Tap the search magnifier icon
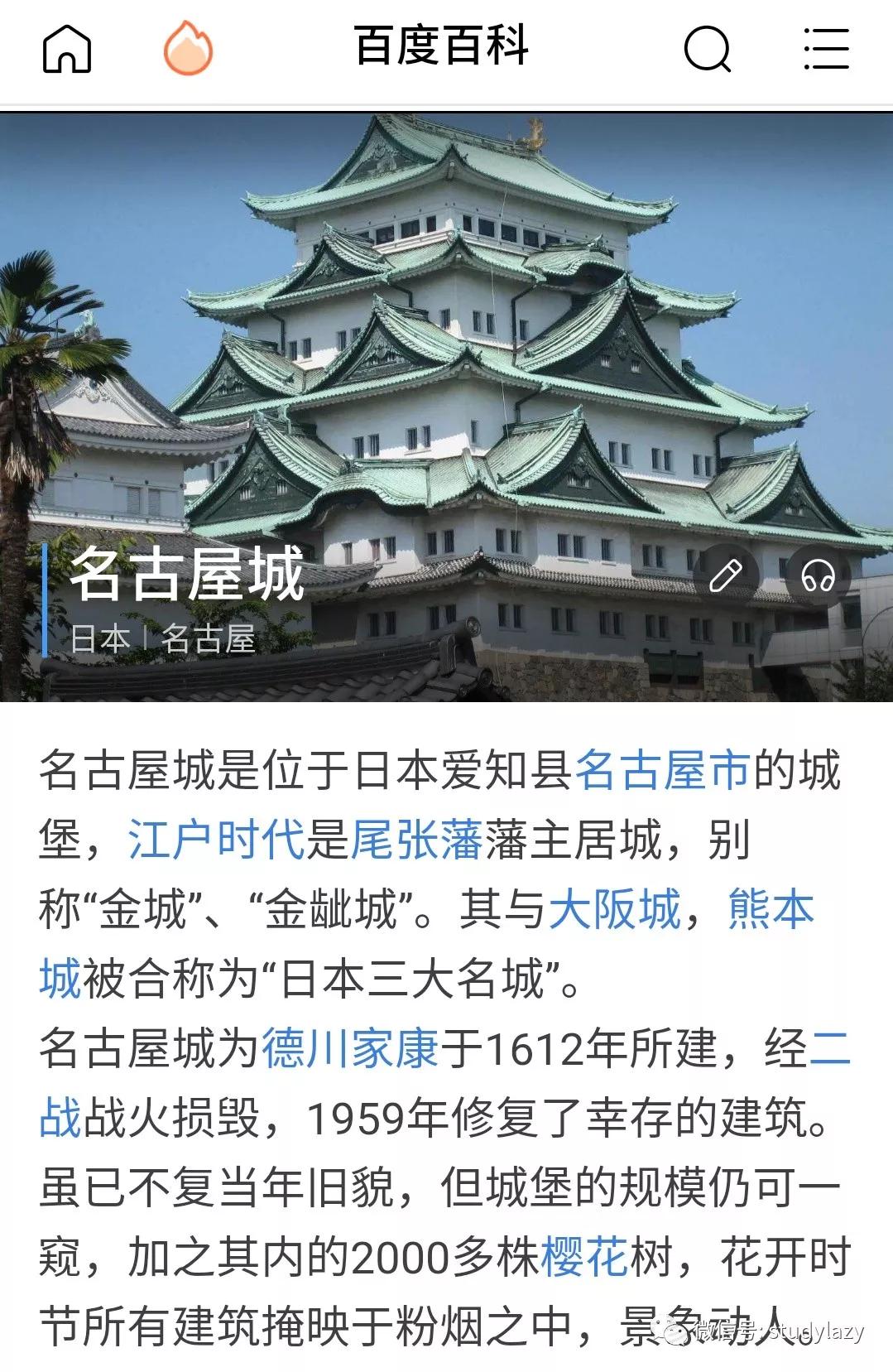This screenshot has height=1372, width=893. point(708,50)
